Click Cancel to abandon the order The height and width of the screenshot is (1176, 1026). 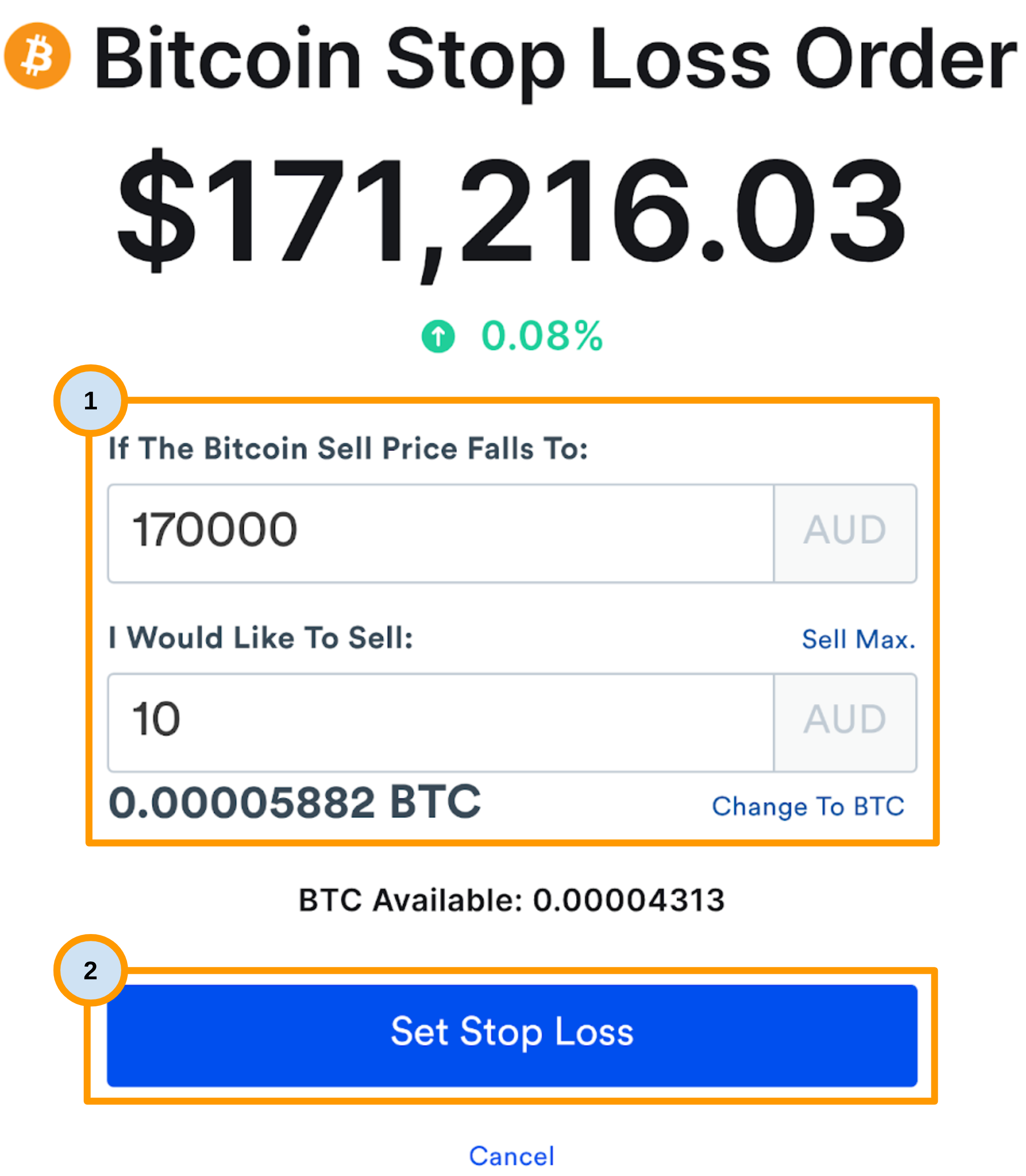coord(511,1155)
